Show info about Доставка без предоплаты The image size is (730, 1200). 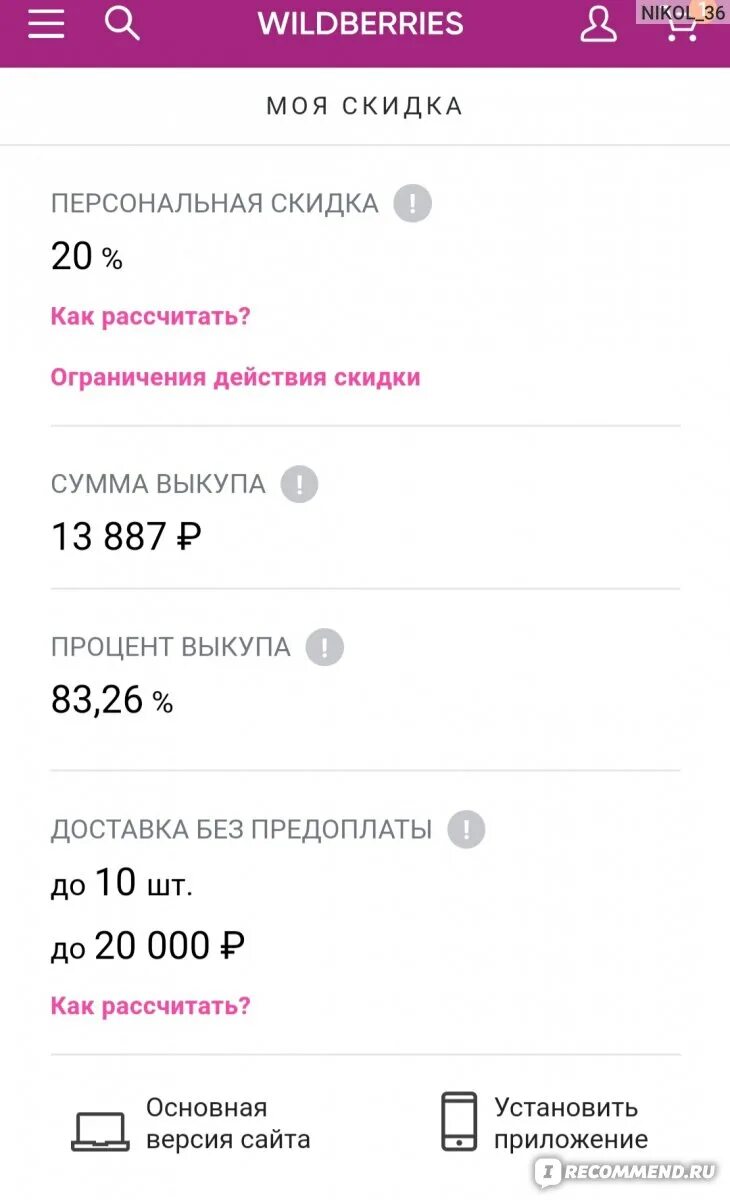coord(466,829)
